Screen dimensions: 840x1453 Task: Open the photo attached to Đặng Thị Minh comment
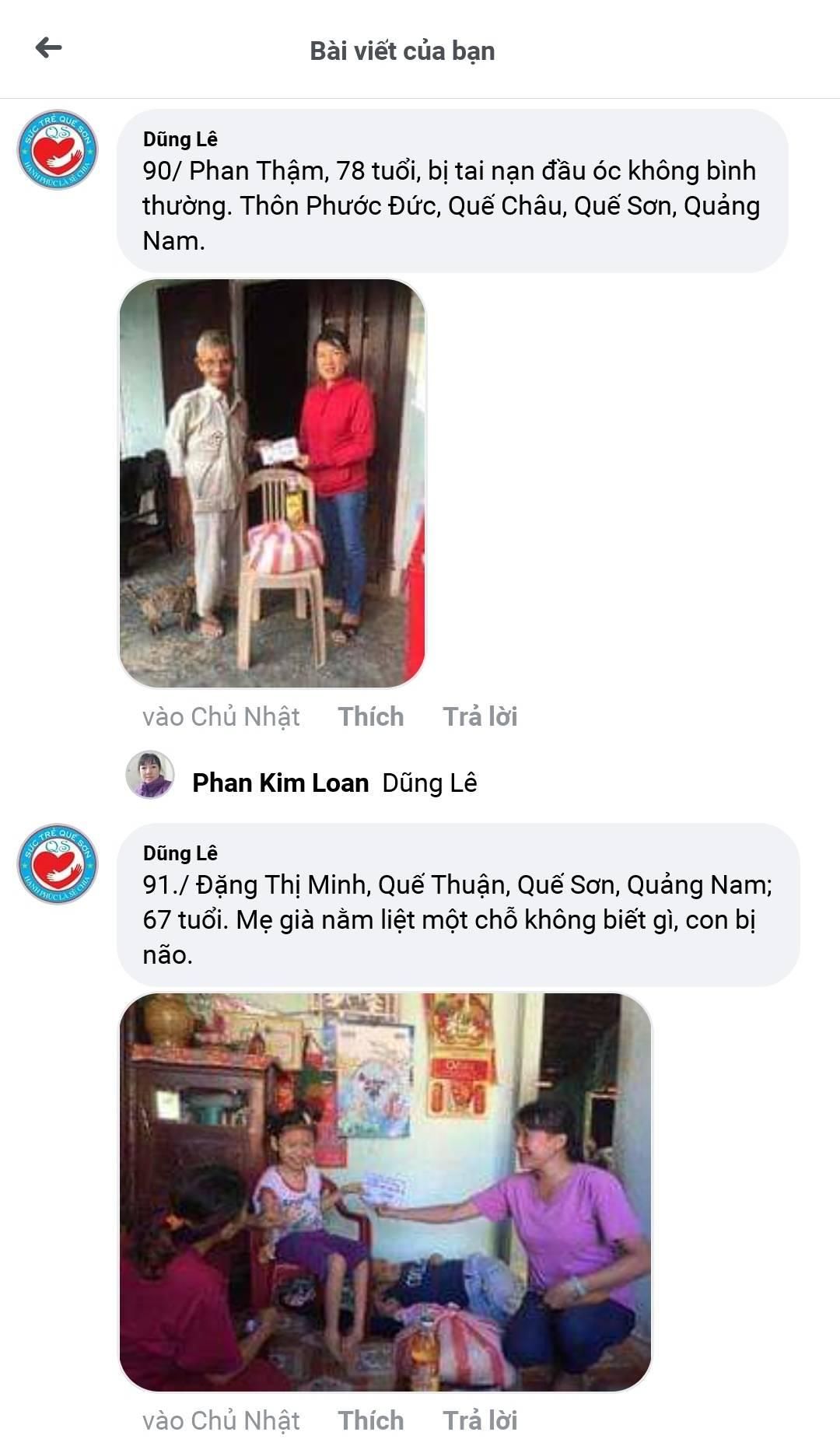(385, 1192)
